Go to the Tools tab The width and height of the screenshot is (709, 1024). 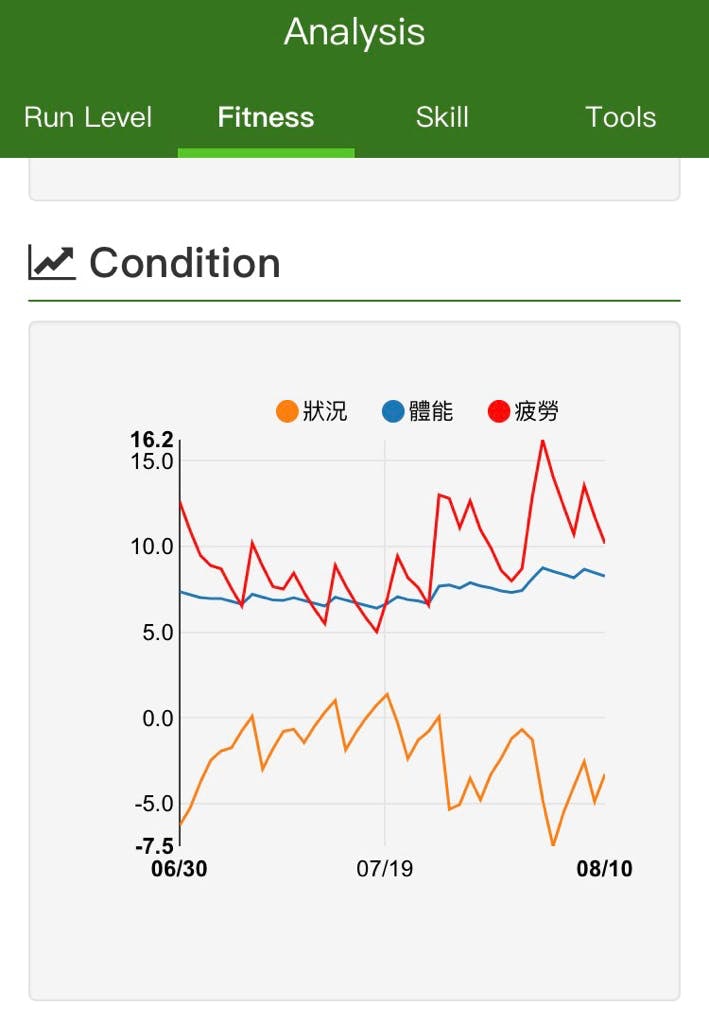620,117
